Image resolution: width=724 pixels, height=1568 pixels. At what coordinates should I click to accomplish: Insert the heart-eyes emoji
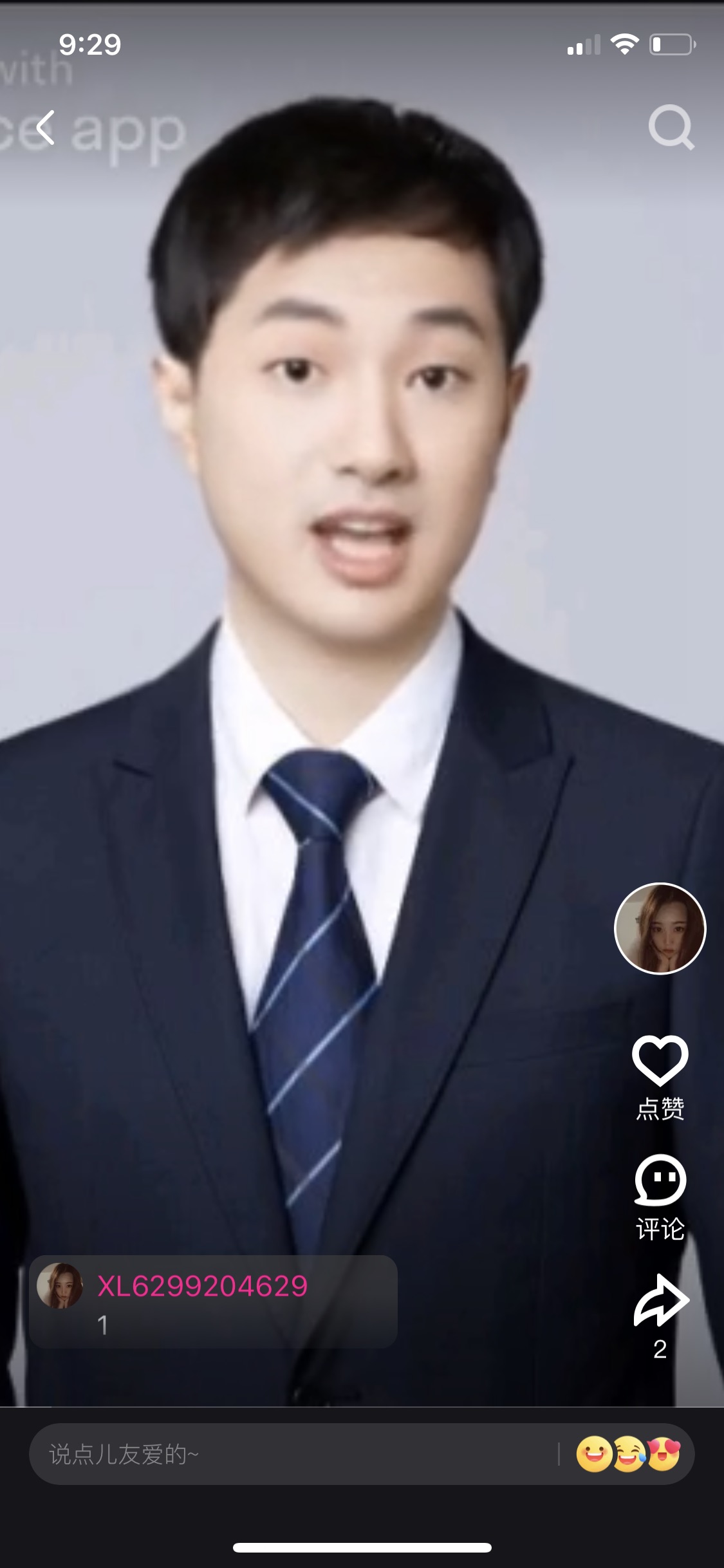pyautogui.click(x=664, y=1455)
